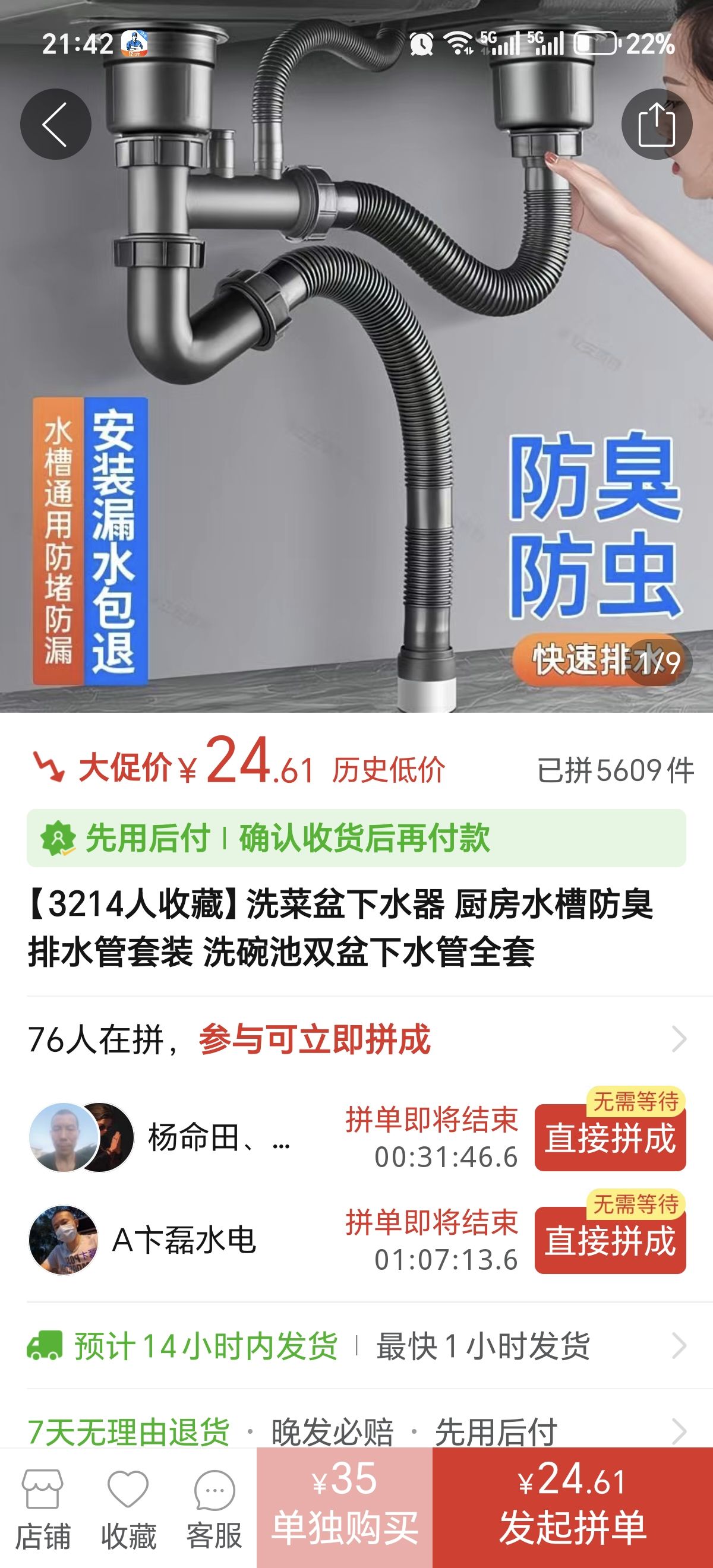Share this product listing
The width and height of the screenshot is (713, 1568).
657,124
